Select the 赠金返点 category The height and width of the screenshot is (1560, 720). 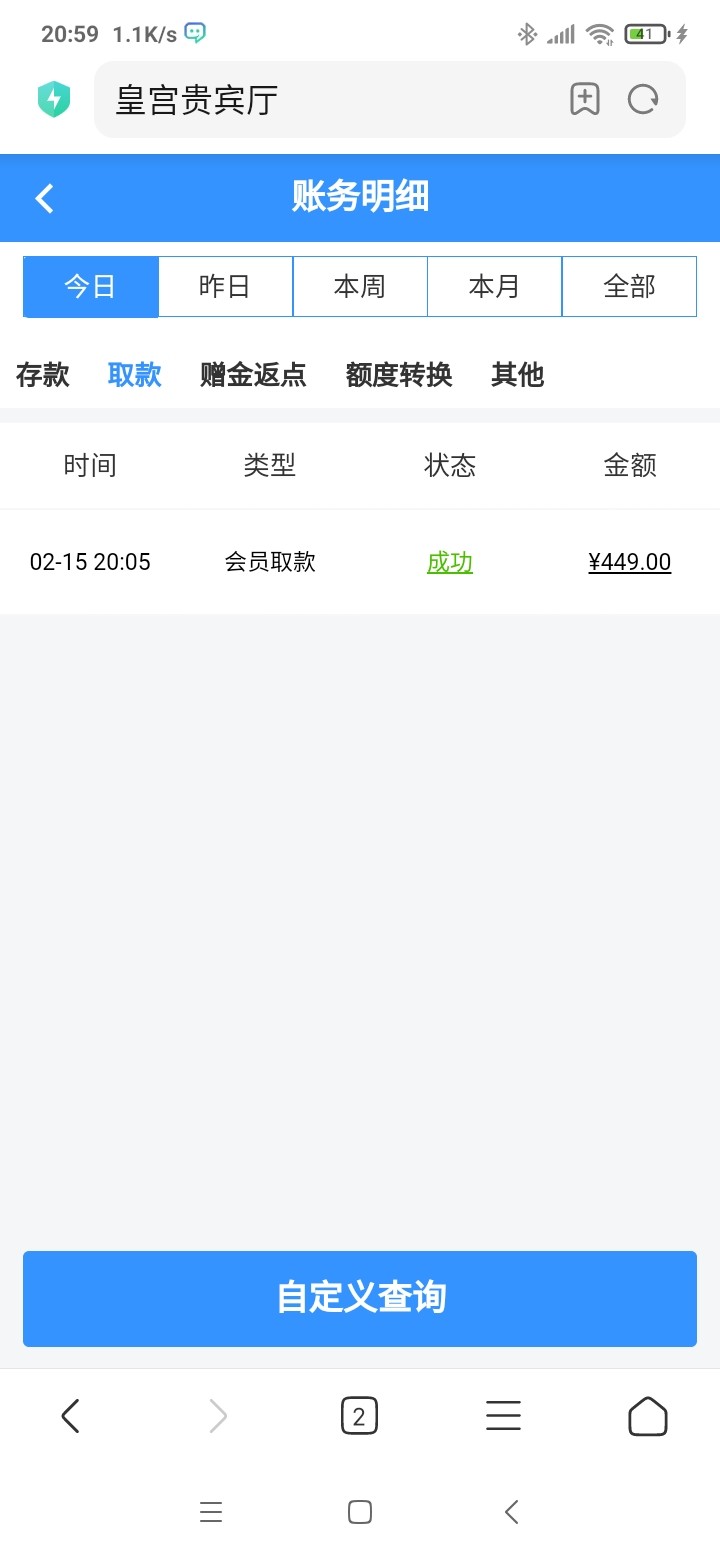point(252,375)
